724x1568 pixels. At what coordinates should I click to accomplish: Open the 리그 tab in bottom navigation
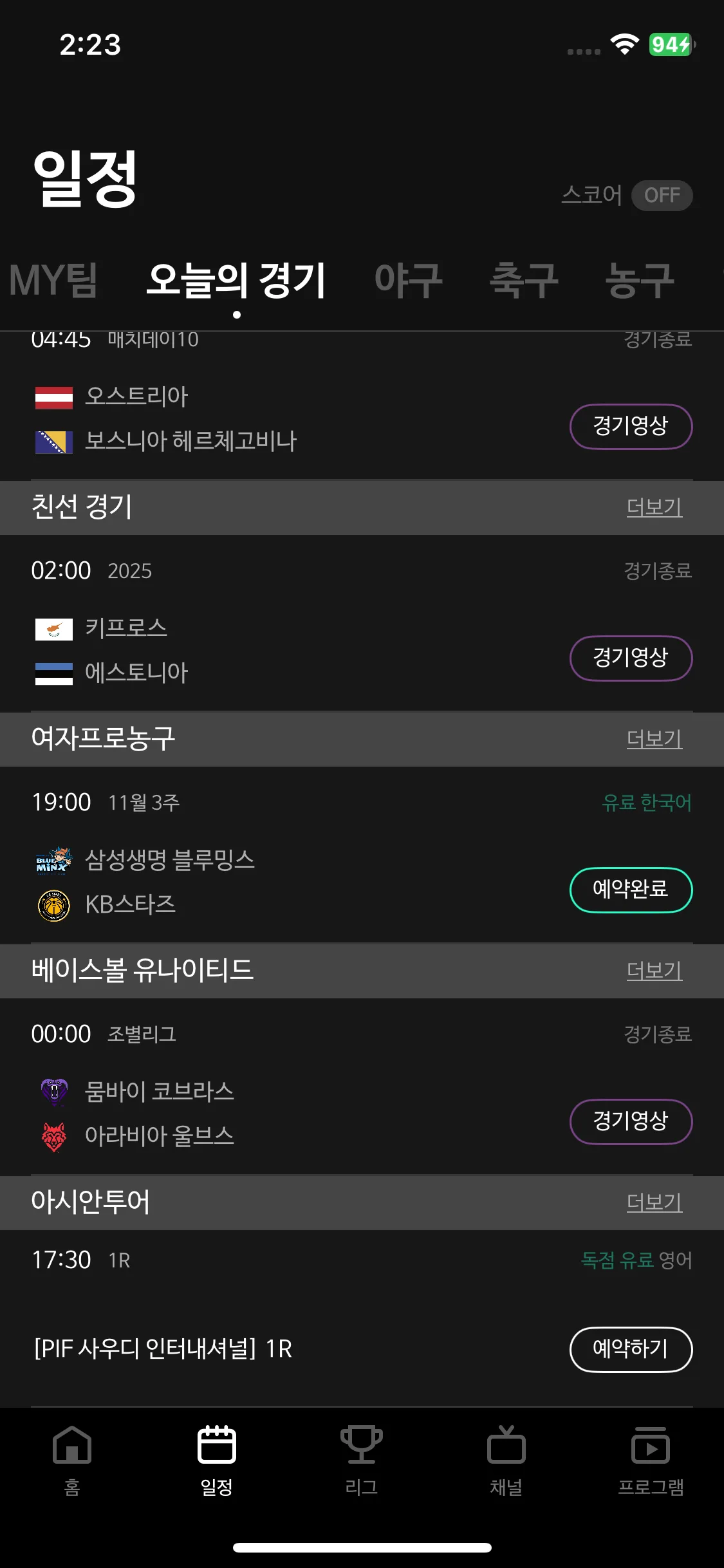click(x=362, y=1460)
